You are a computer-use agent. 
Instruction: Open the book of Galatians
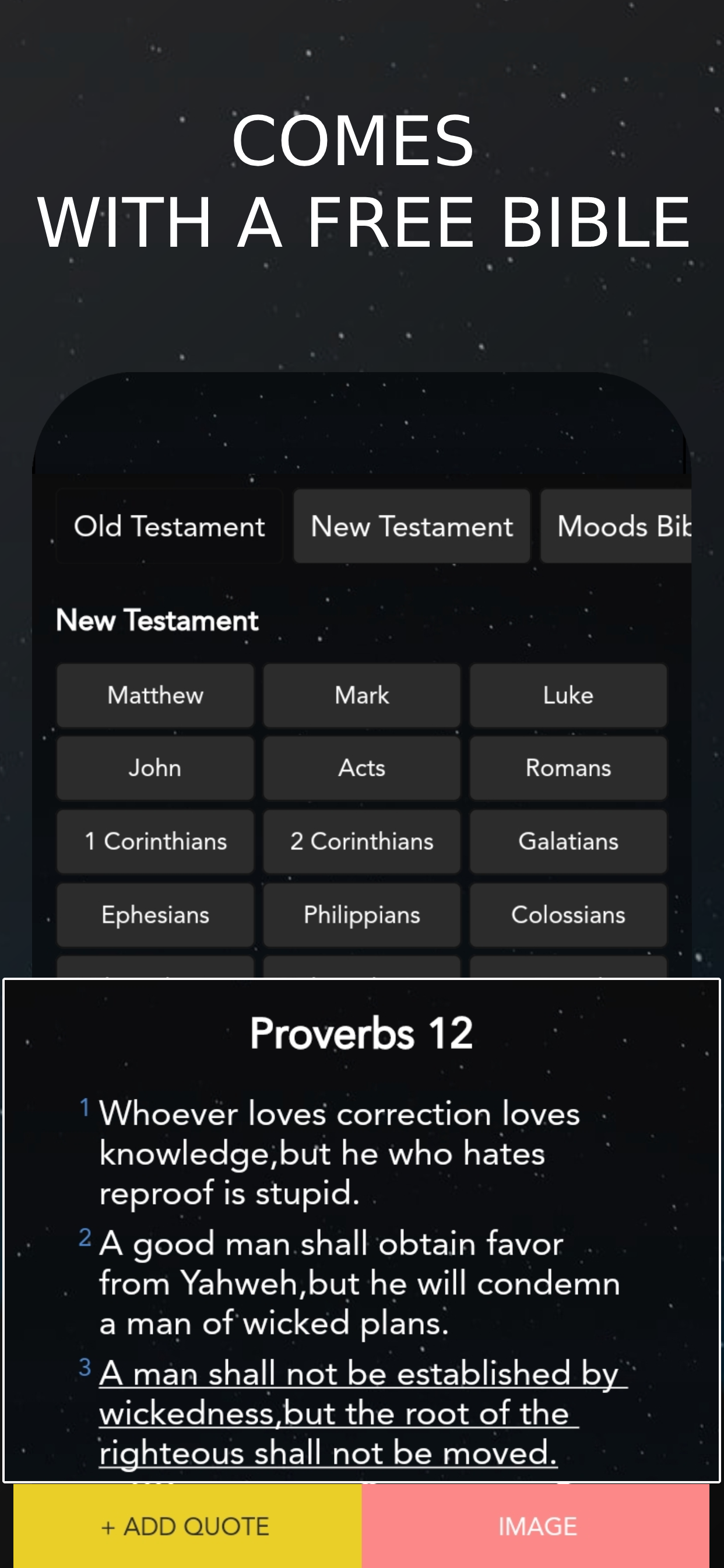point(567,842)
